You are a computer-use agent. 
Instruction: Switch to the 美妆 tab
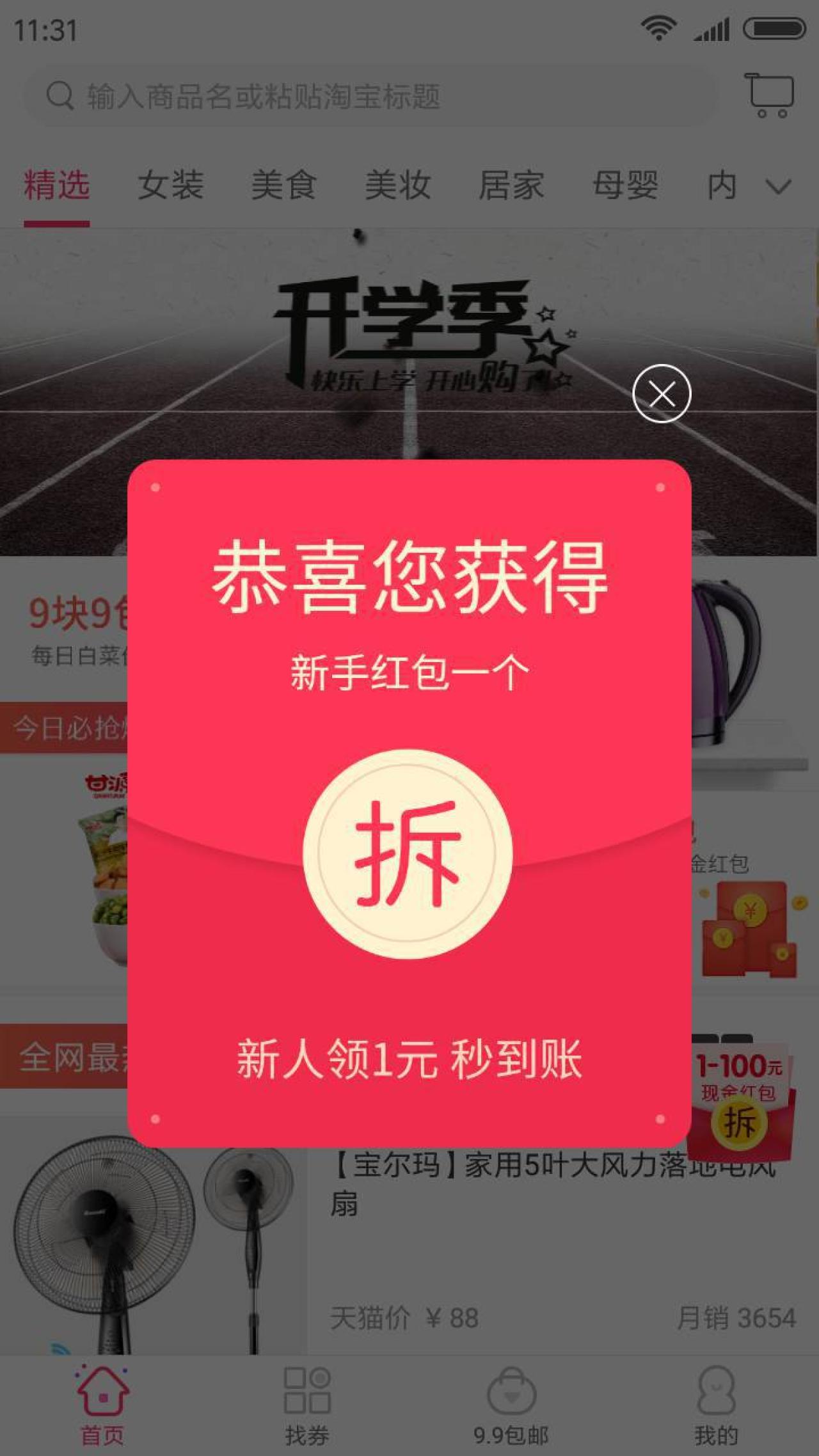pyautogui.click(x=397, y=186)
